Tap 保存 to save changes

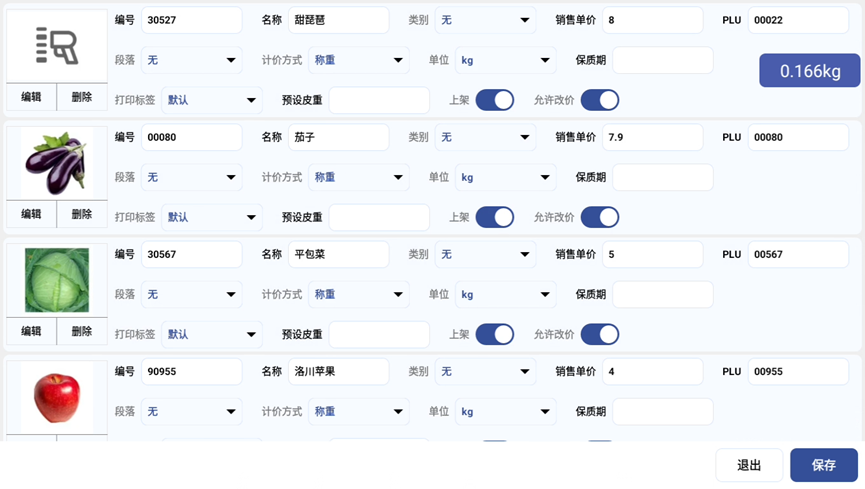pos(823,465)
